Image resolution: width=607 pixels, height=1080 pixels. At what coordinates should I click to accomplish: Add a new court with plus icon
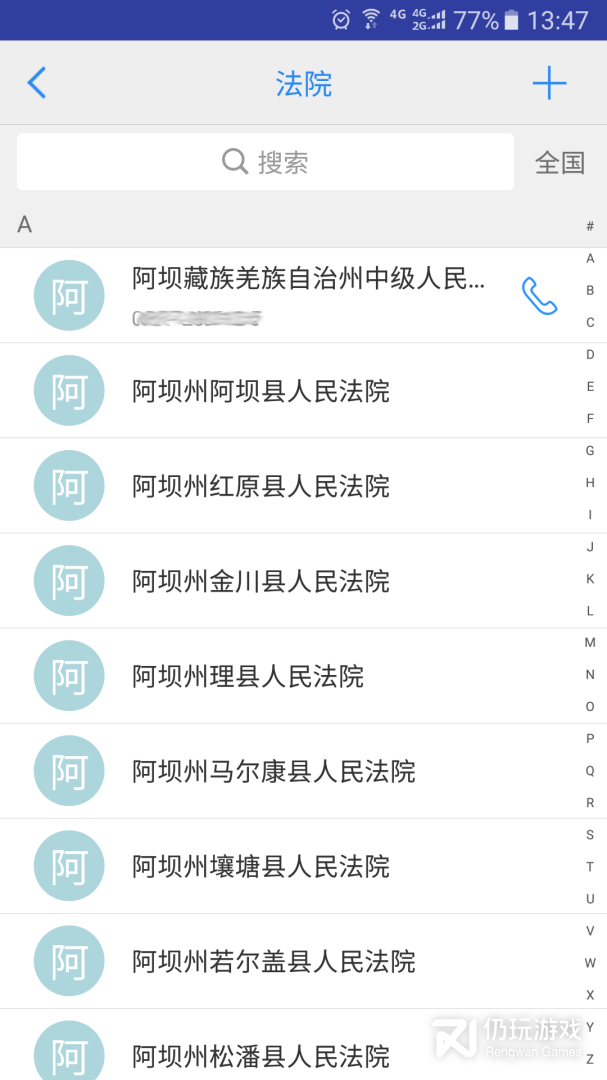point(549,83)
